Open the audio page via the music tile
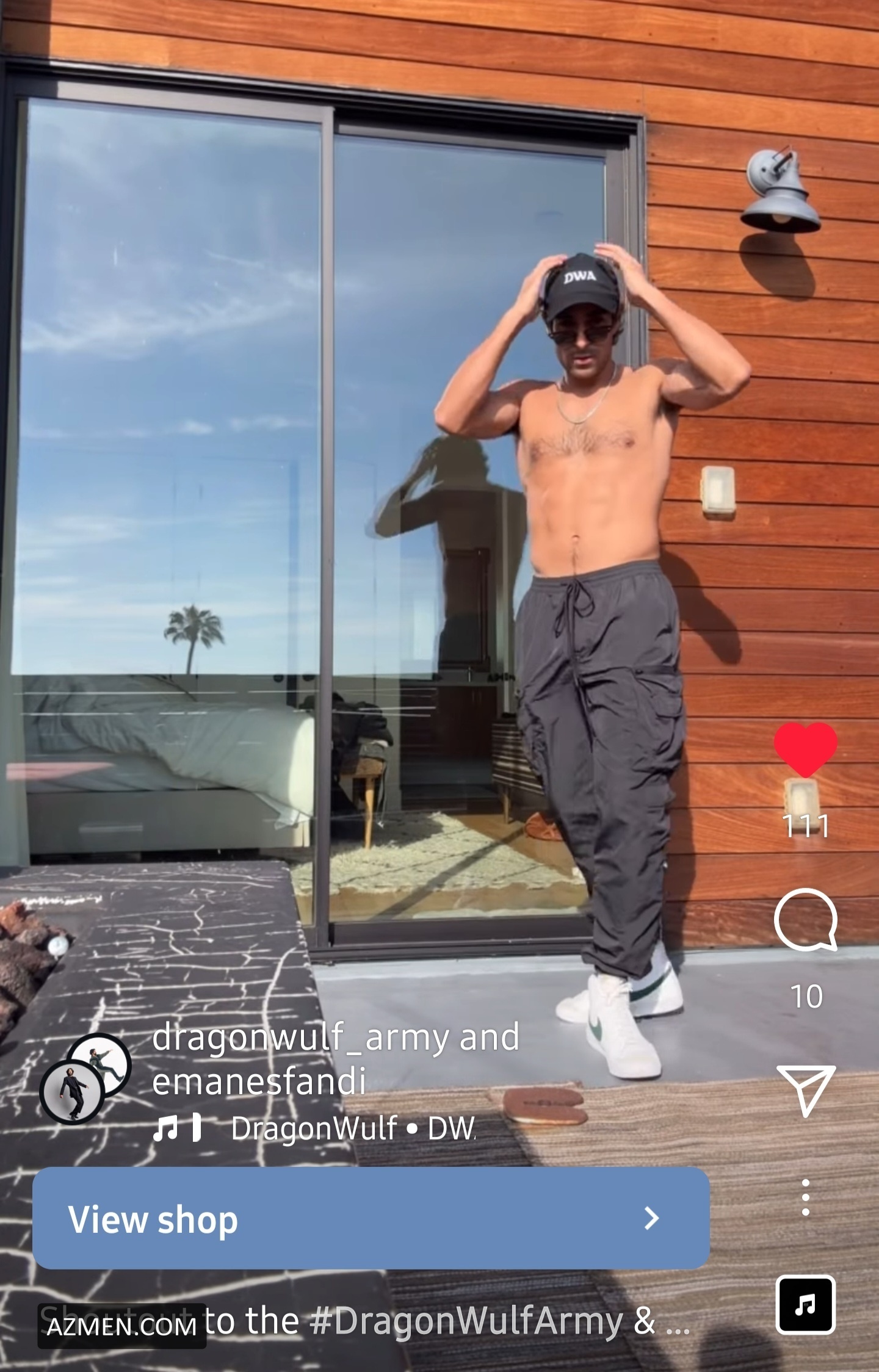 point(805,1304)
